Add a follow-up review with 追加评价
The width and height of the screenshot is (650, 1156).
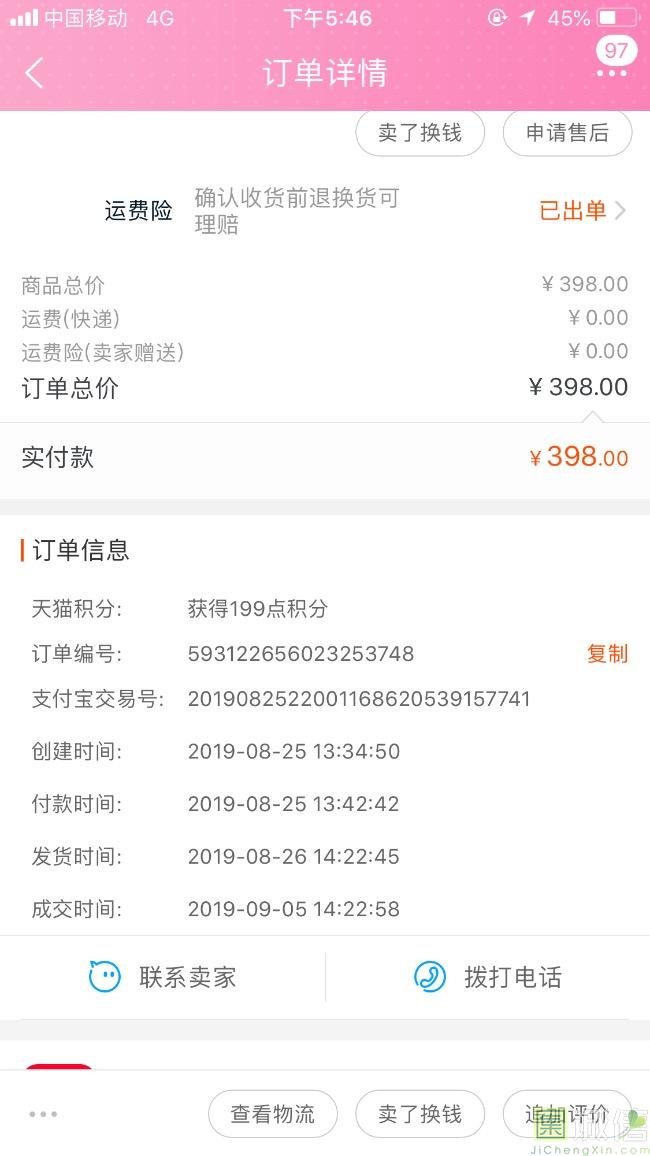567,1114
